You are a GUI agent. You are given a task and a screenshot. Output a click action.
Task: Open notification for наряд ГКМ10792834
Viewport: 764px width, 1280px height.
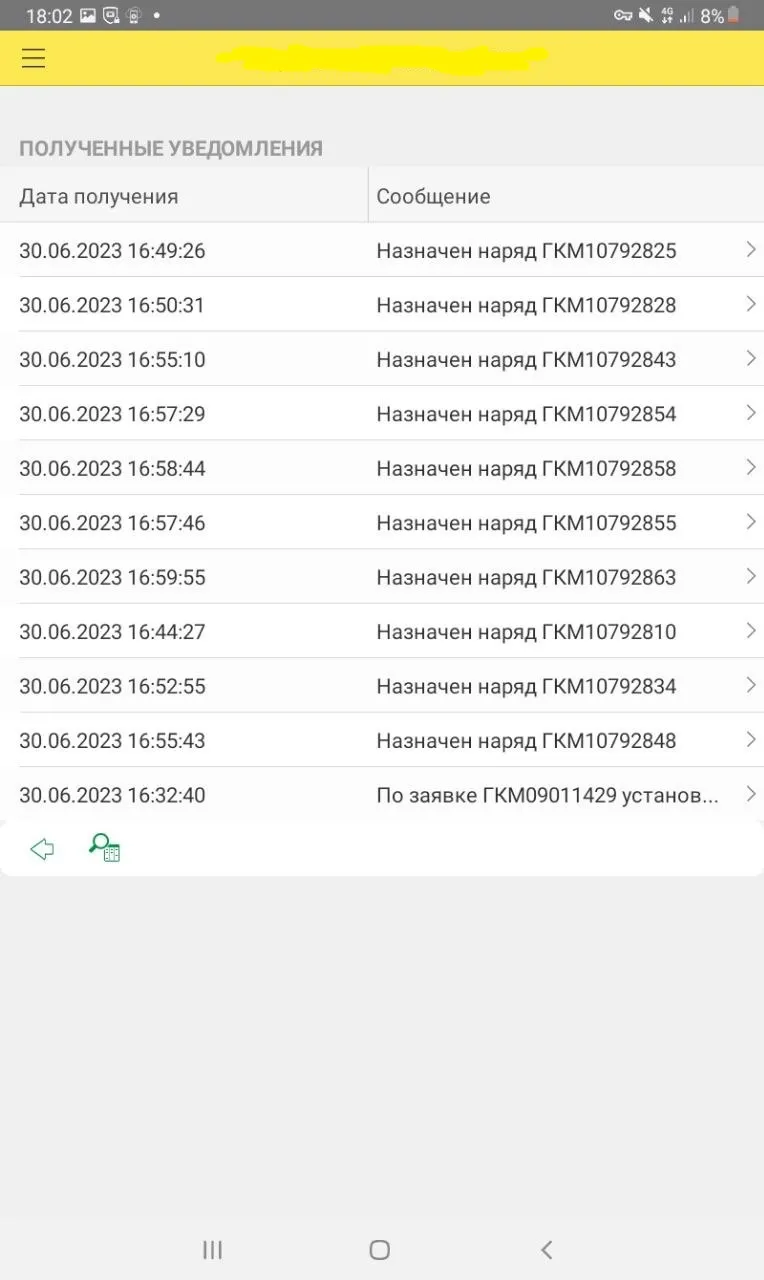[382, 686]
